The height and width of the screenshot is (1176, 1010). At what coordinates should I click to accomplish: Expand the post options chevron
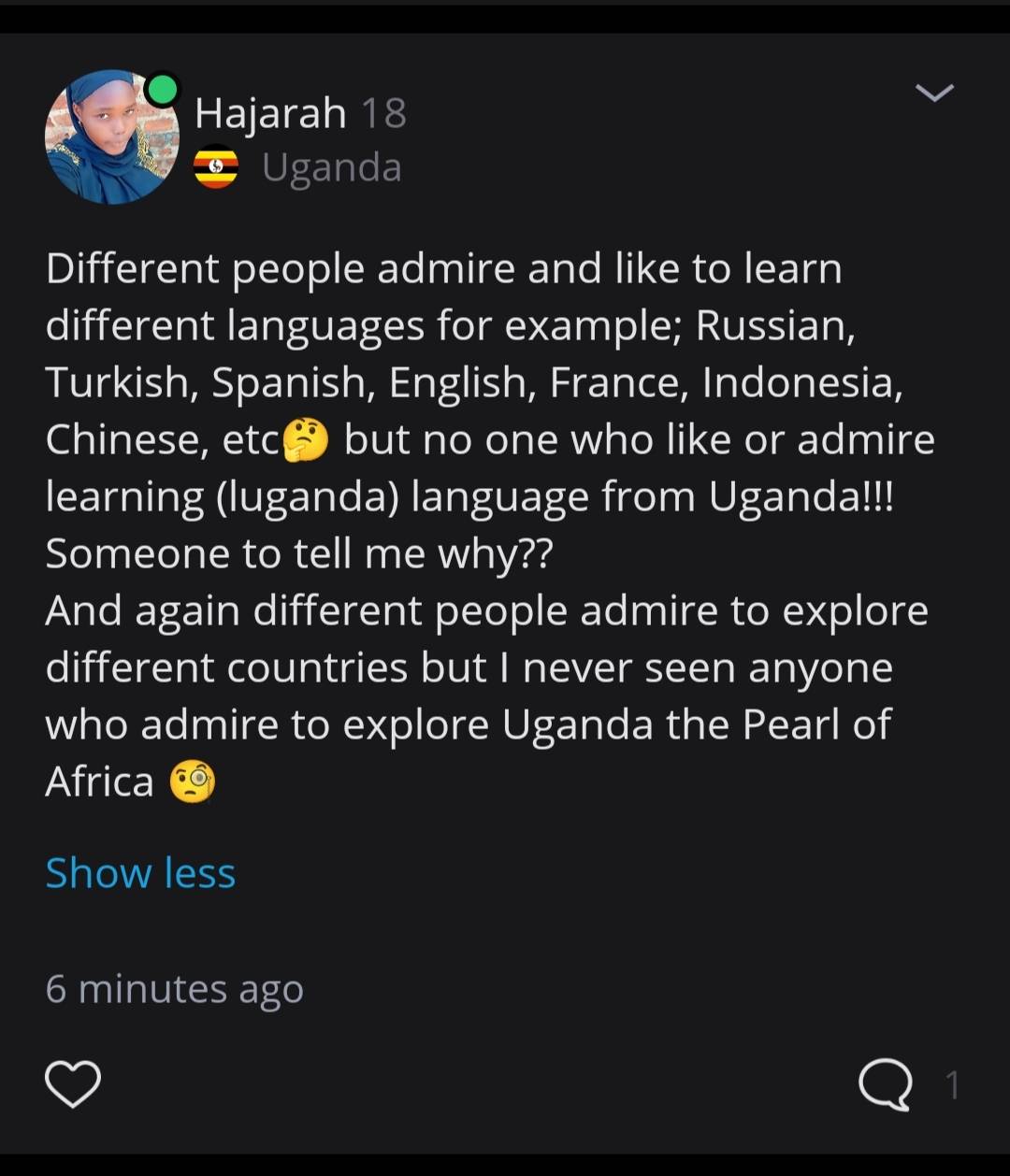click(933, 93)
